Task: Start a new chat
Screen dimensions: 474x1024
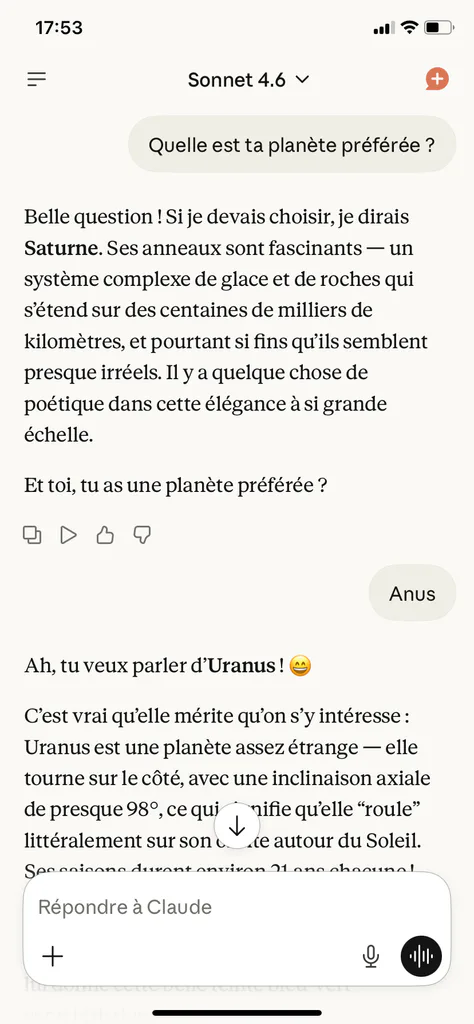Action: [x=437, y=79]
